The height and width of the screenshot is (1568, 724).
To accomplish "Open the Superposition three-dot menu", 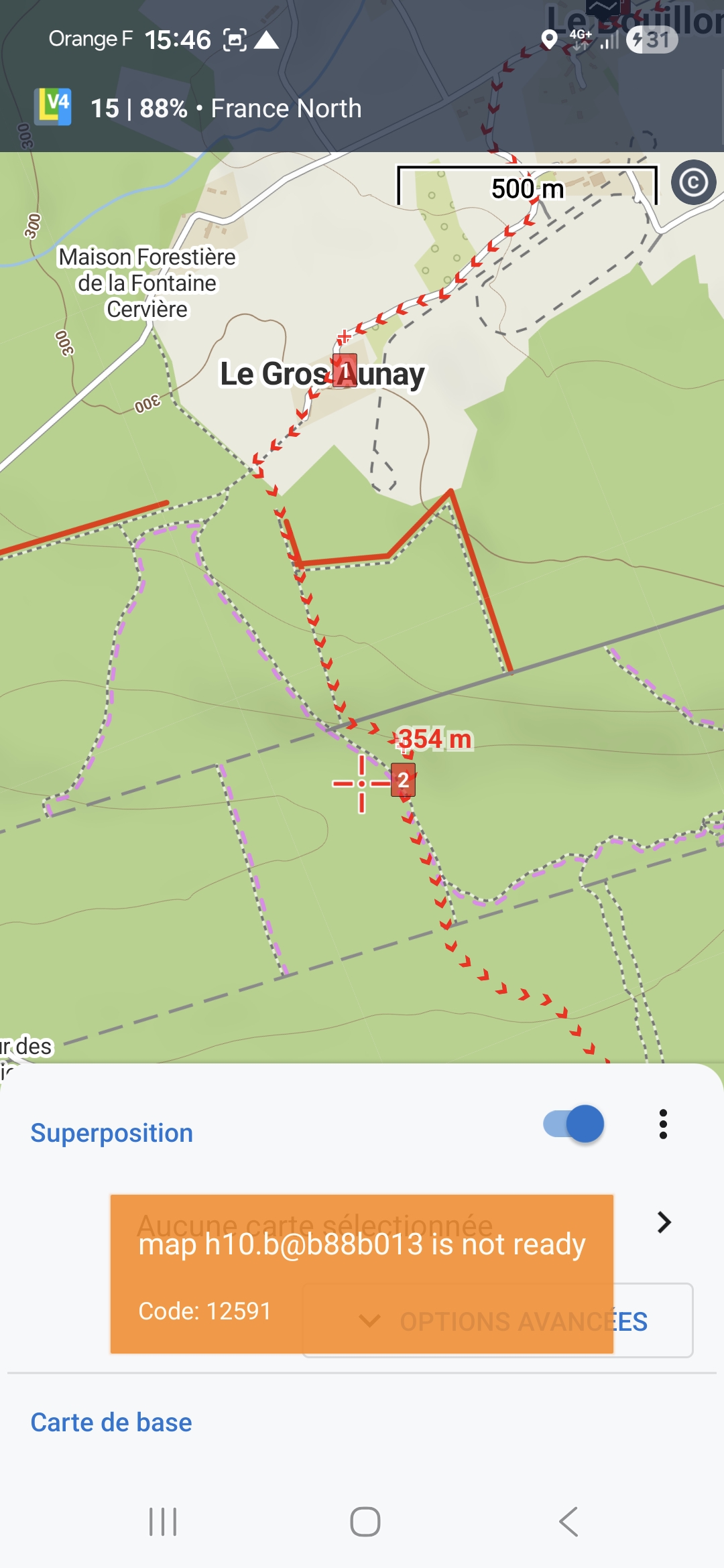I will (663, 1124).
